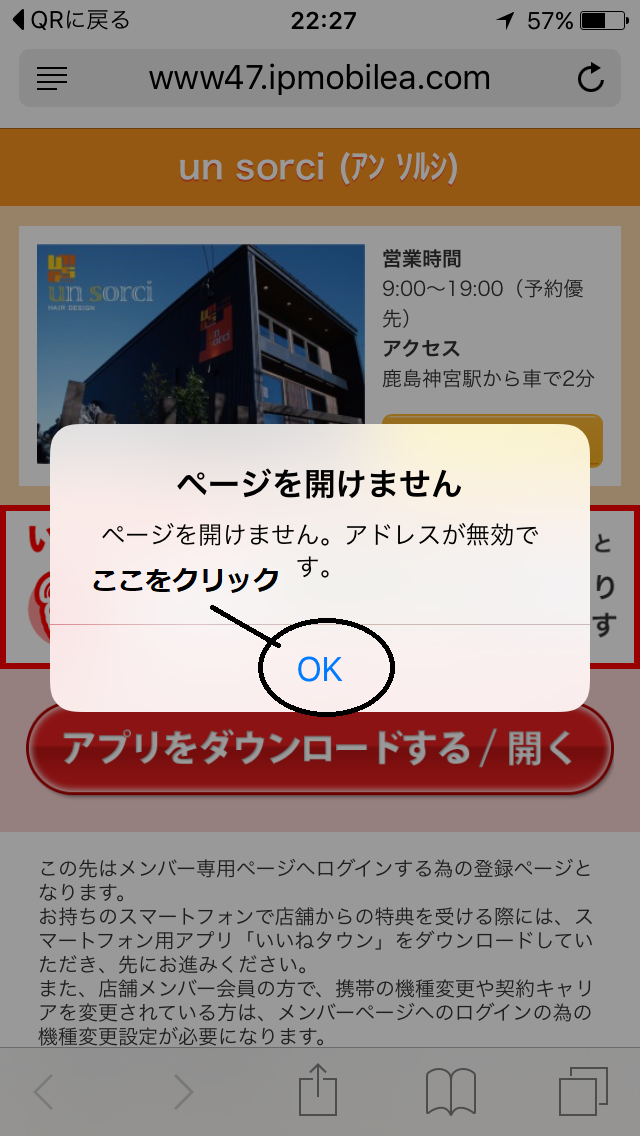Open Safari bookmarks
This screenshot has height=1136, width=640.
click(450, 1092)
